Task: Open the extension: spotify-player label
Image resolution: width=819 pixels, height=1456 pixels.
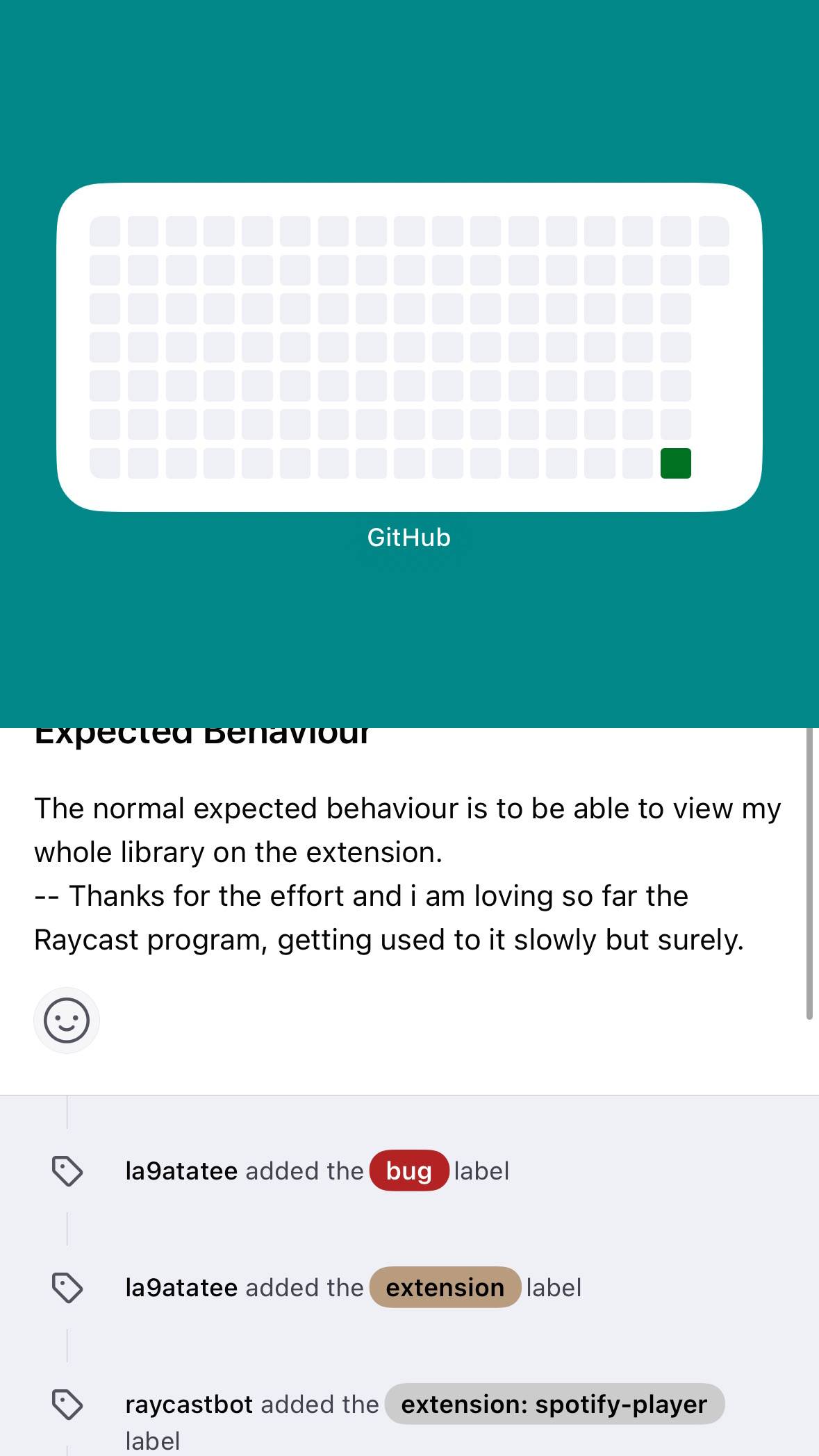Action: 554,1404
